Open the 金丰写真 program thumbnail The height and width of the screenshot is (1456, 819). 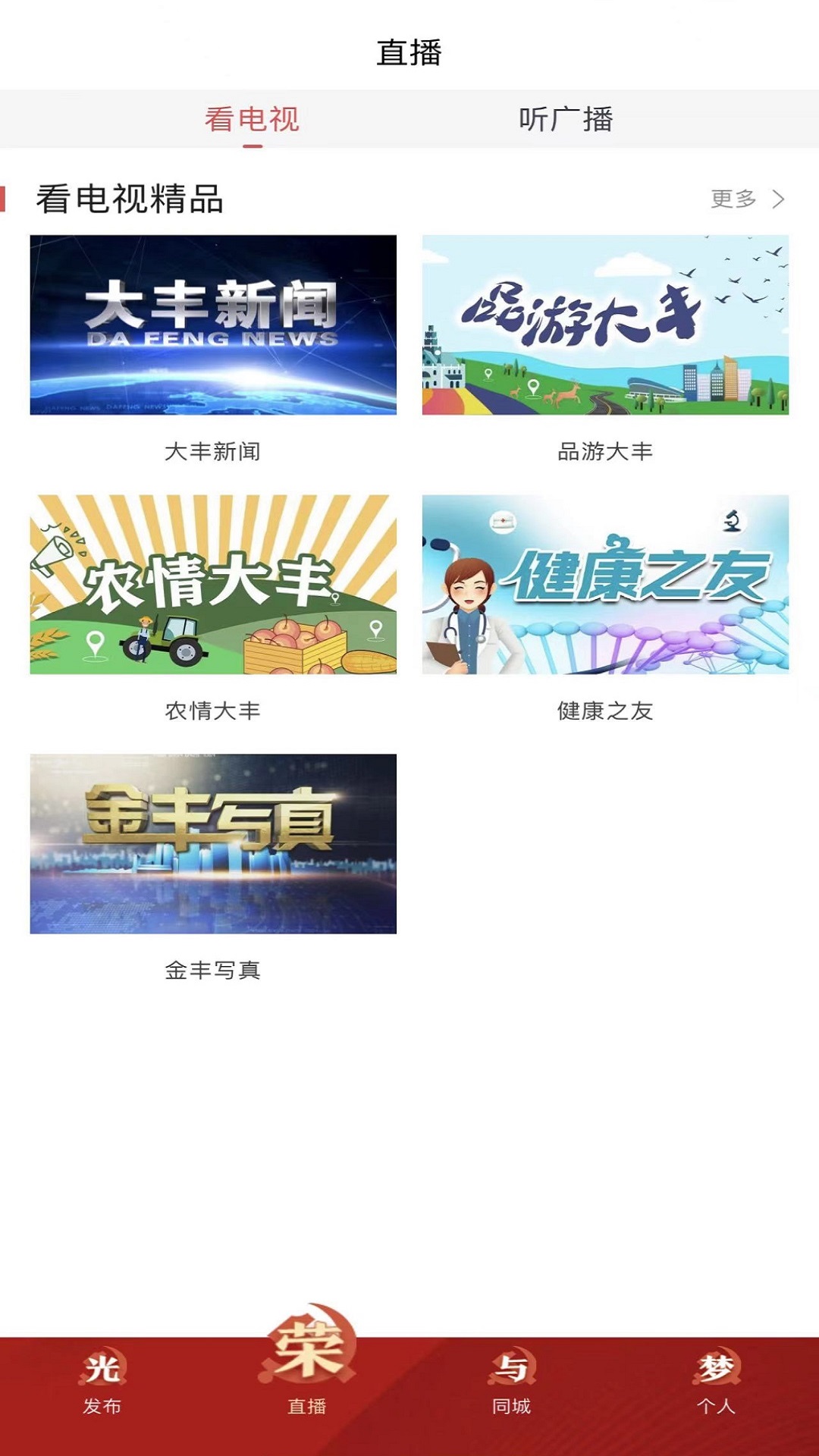[212, 843]
